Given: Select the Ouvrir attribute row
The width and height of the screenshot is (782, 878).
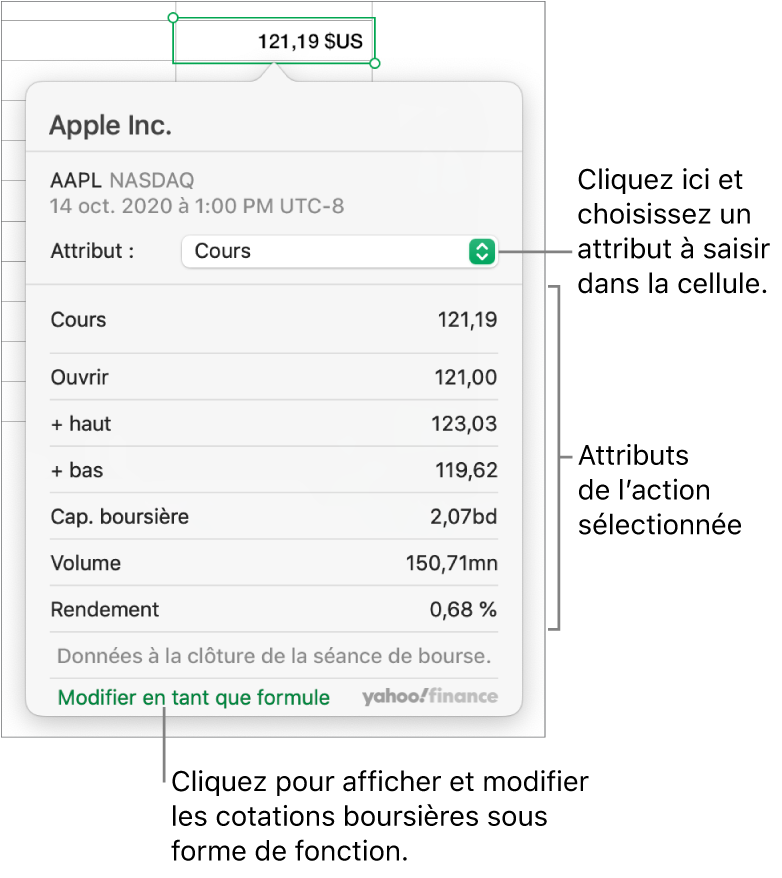Looking at the screenshot, I should (270, 377).
